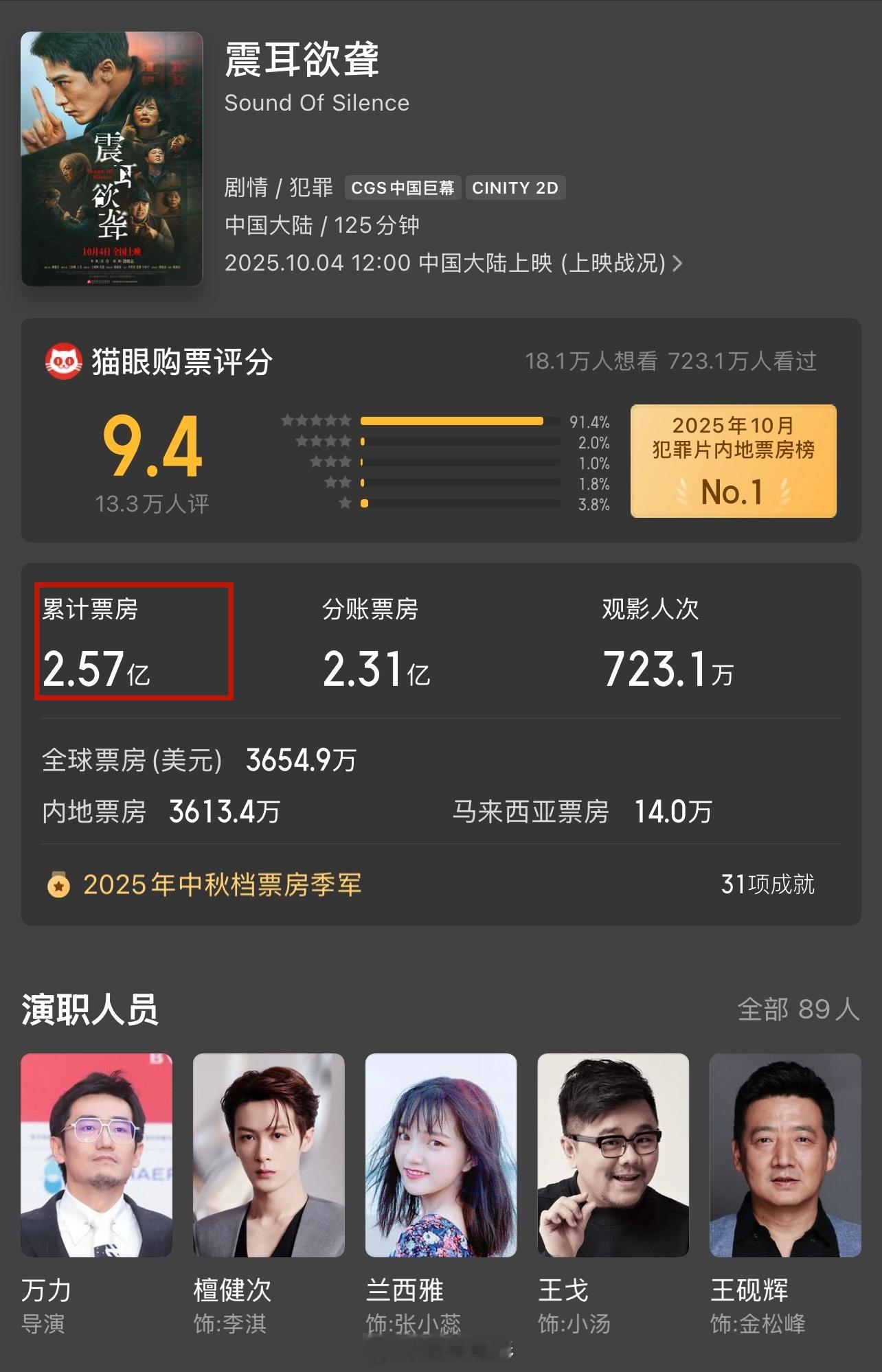Image resolution: width=882 pixels, height=1372 pixels.
Task: Toggle the CINITY 2D format tag
Action: (515, 187)
